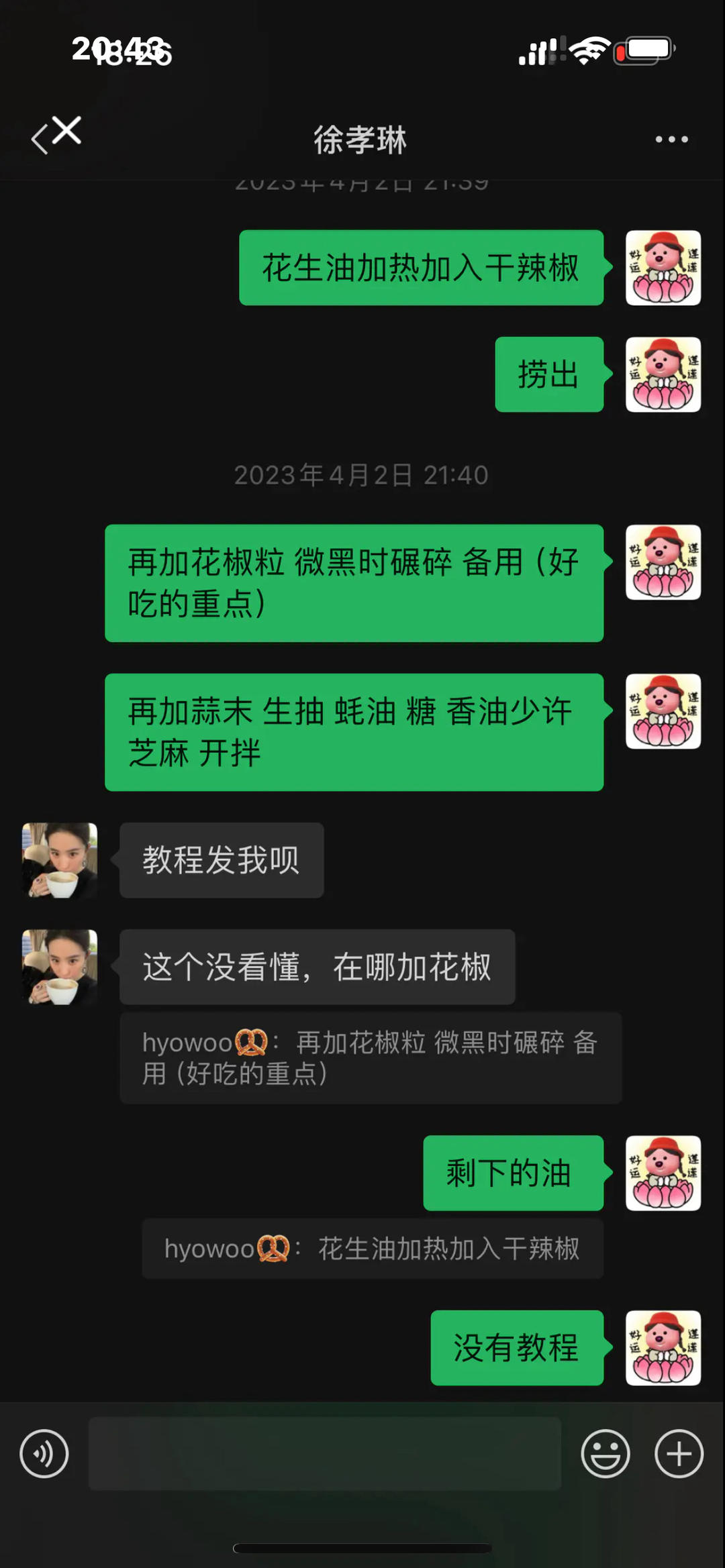Open hyowoo's lotus avatar

pos(663,268)
